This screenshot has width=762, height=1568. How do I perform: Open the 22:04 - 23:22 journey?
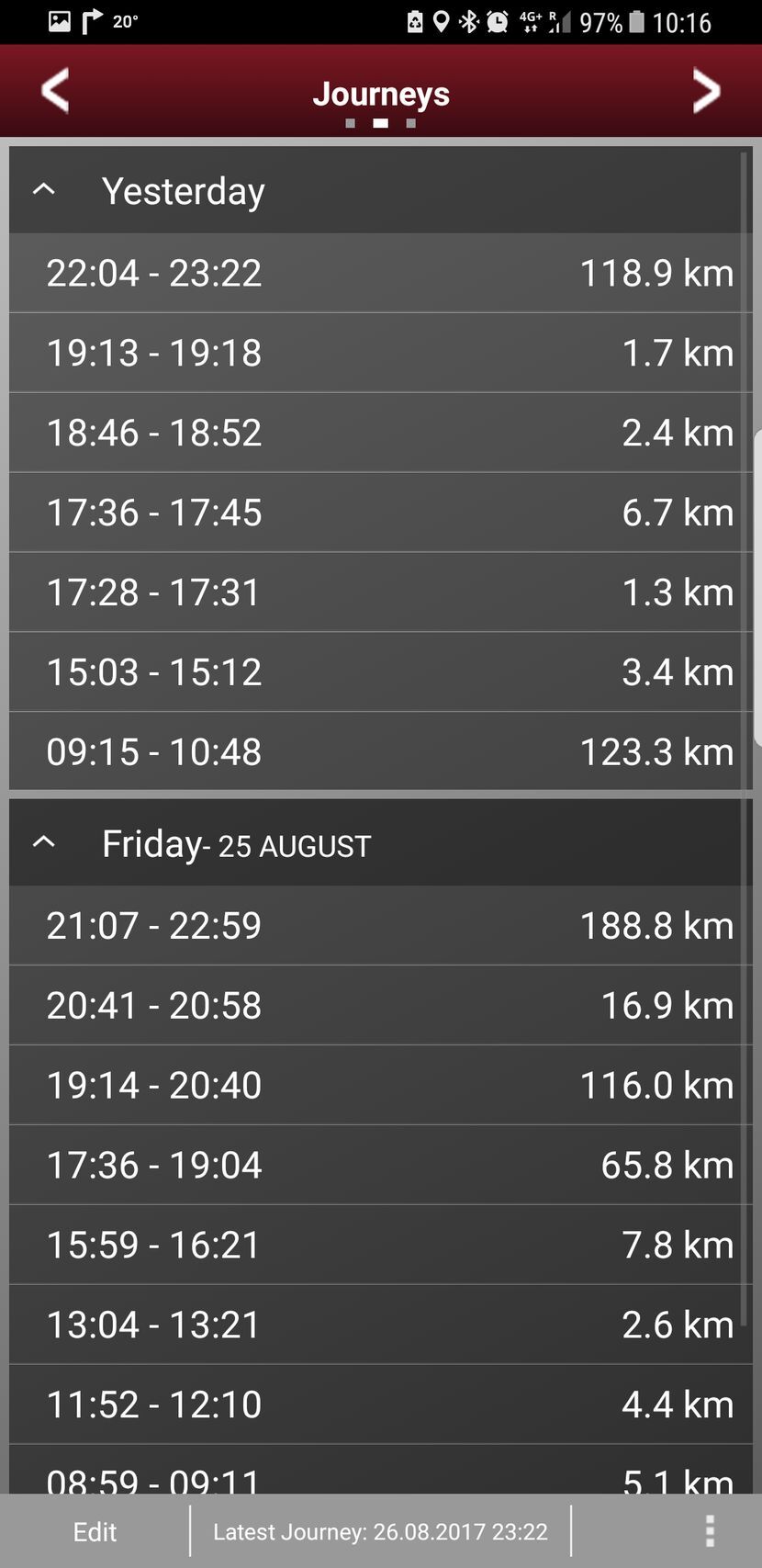tap(380, 273)
